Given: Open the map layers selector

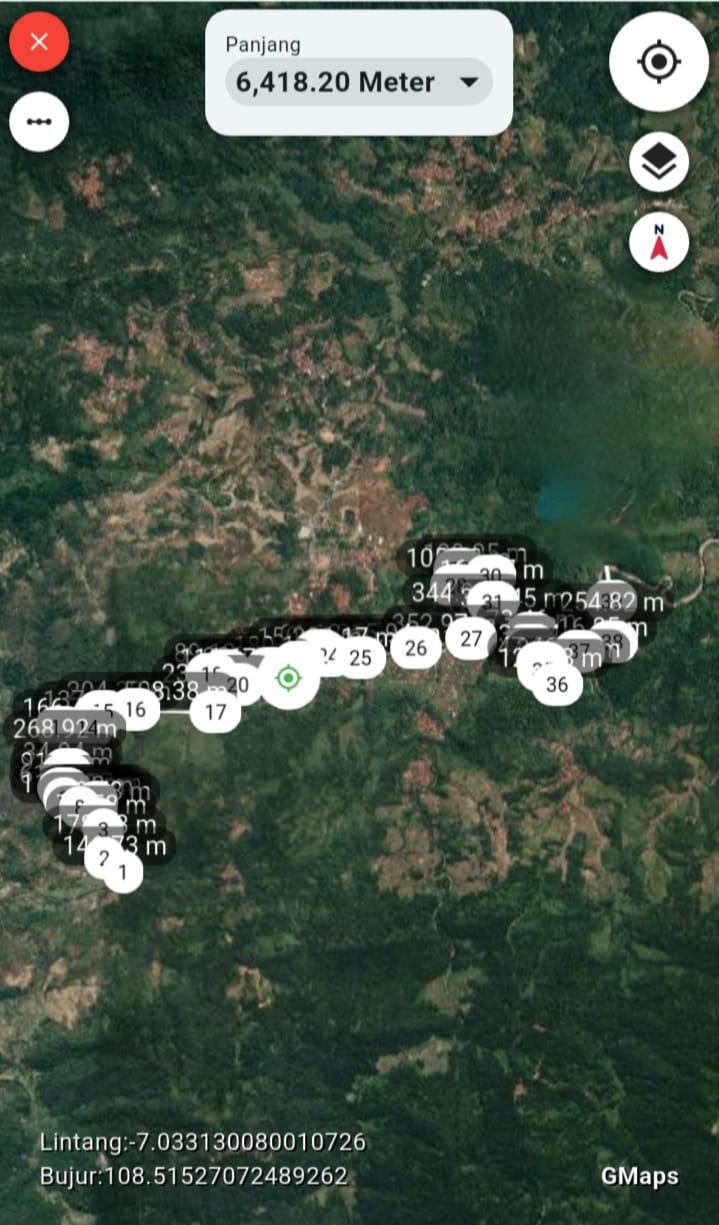Looking at the screenshot, I should (658, 162).
